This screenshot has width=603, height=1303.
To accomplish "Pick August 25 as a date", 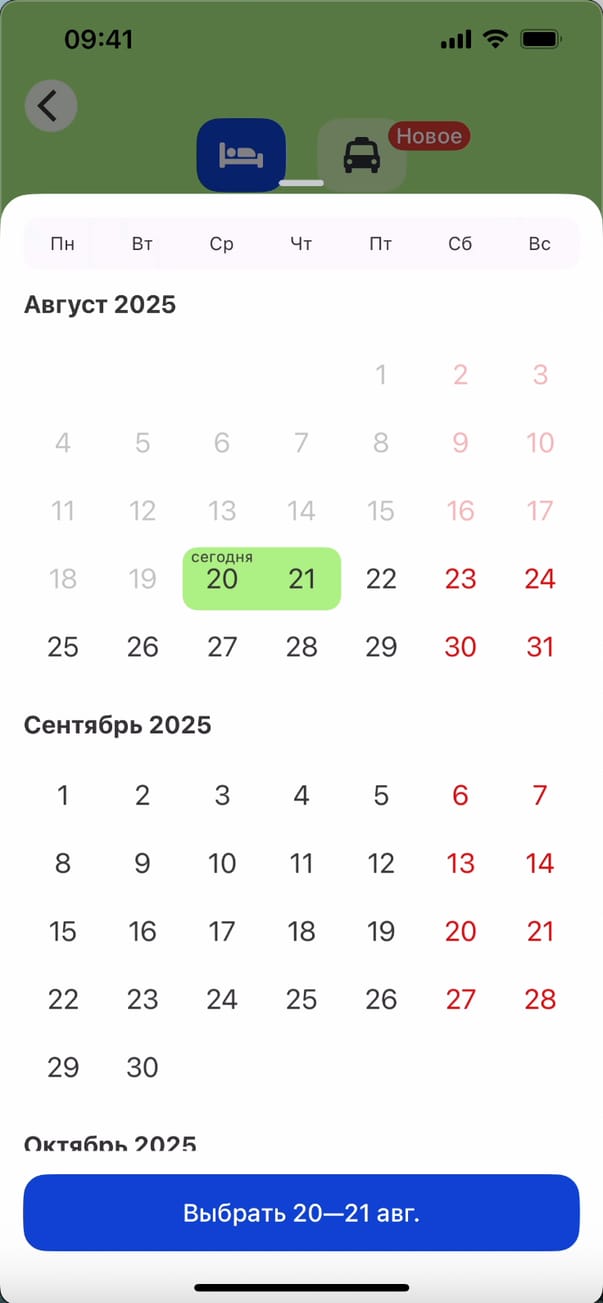I will (63, 647).
